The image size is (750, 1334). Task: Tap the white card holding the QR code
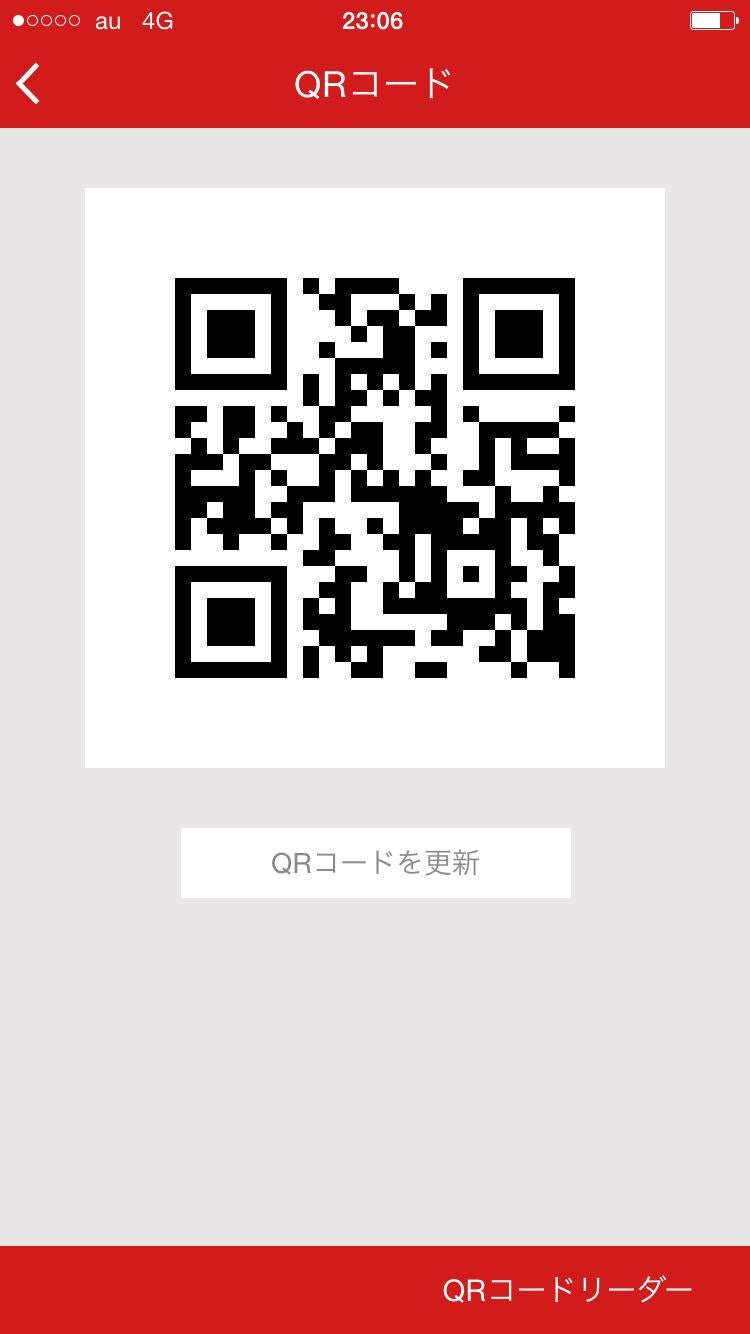click(x=375, y=477)
